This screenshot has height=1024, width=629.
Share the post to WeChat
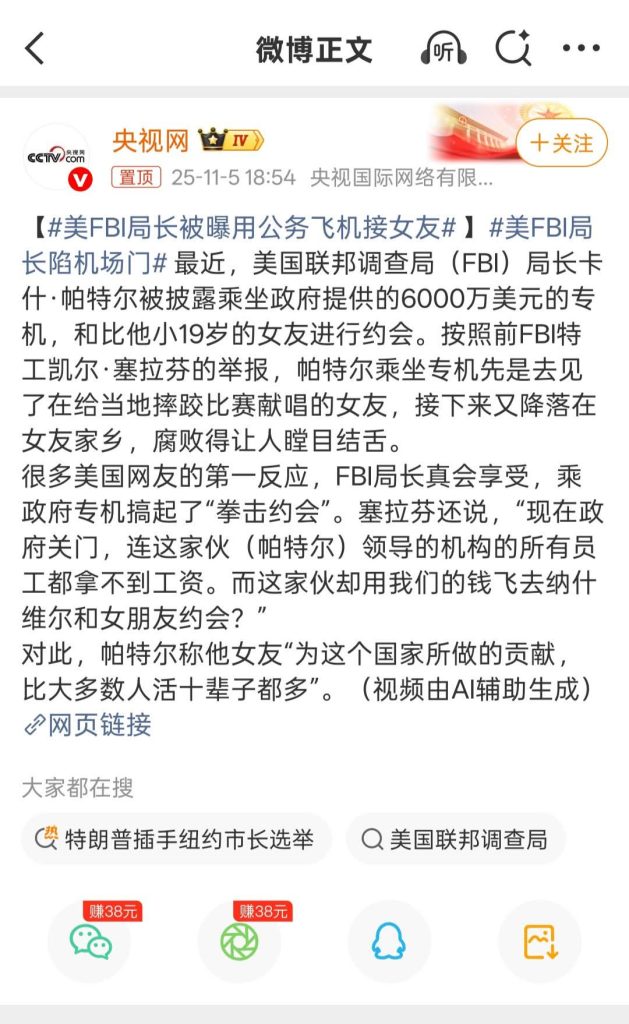(90, 941)
